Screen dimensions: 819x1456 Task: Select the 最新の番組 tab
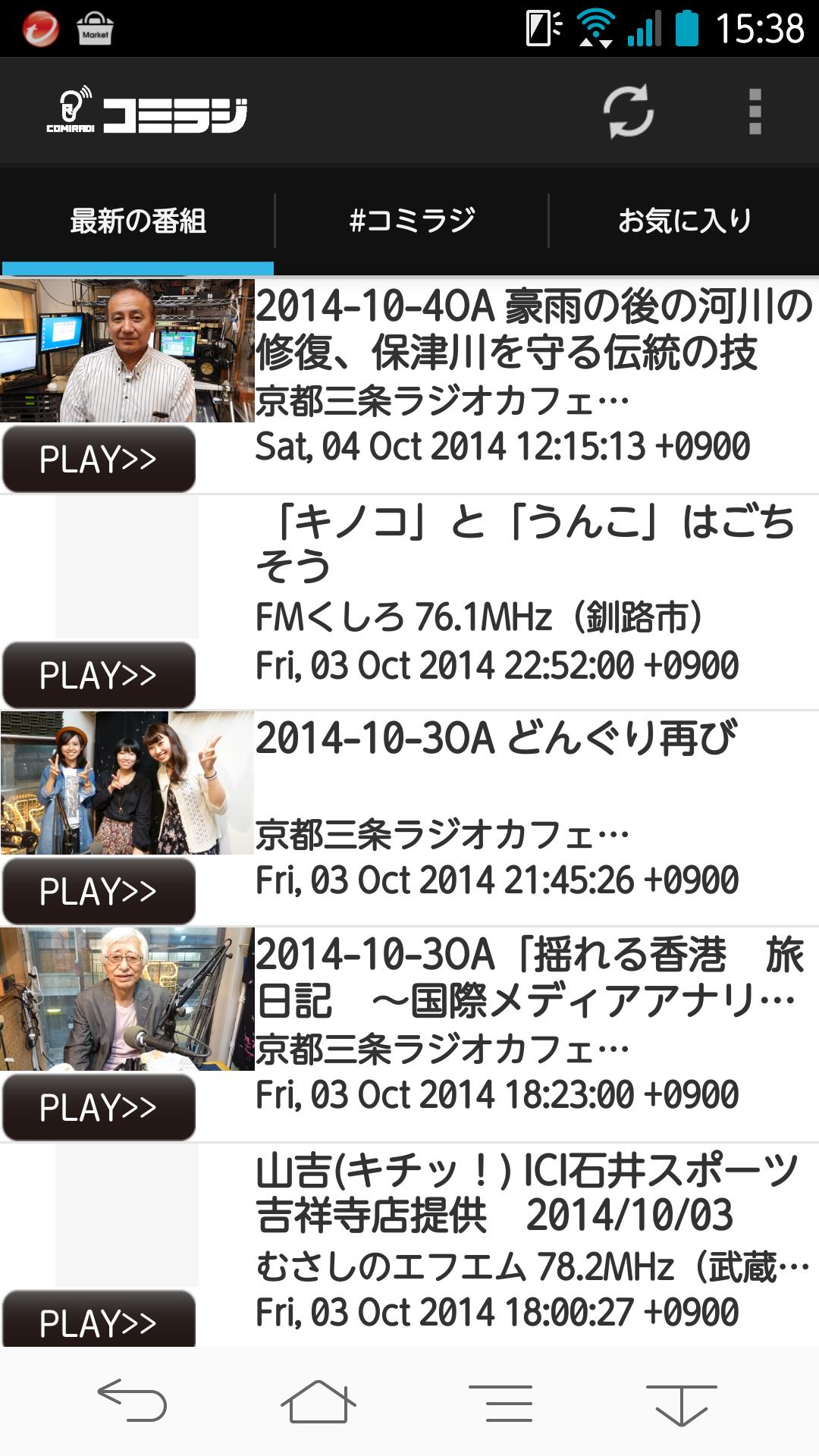click(x=137, y=221)
